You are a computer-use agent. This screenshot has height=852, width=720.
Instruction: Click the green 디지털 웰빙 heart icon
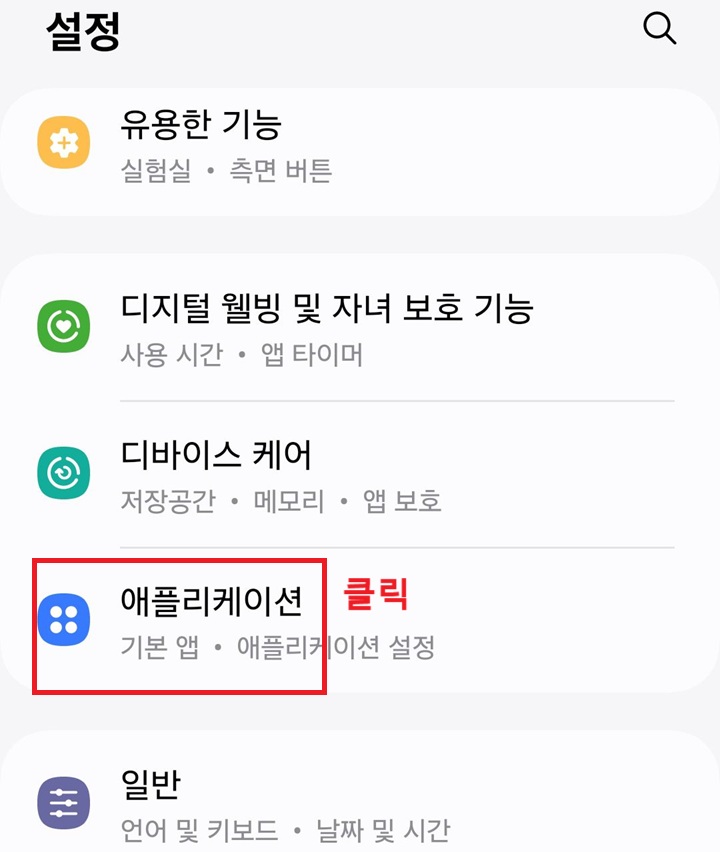pyautogui.click(x=63, y=324)
